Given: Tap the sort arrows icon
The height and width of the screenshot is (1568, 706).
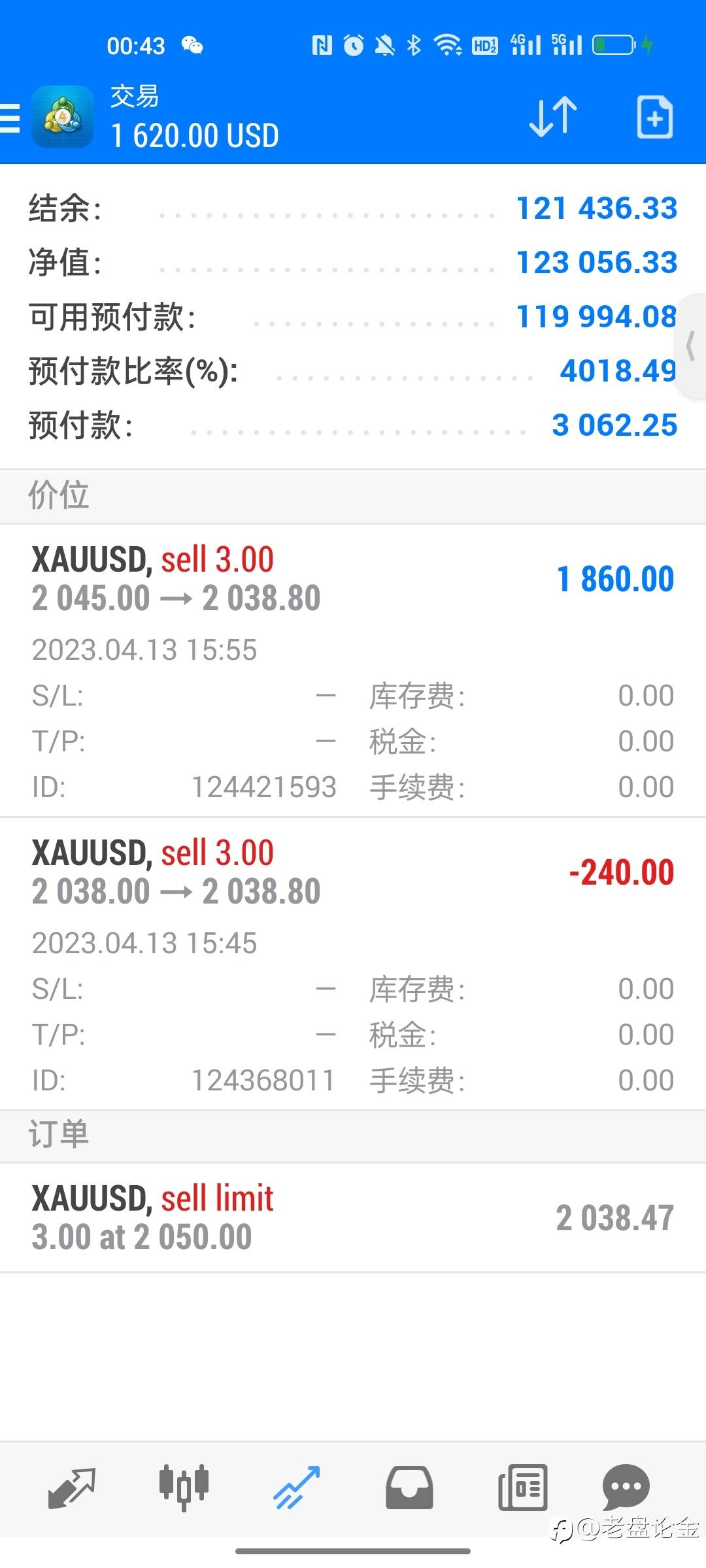Looking at the screenshot, I should (x=553, y=118).
